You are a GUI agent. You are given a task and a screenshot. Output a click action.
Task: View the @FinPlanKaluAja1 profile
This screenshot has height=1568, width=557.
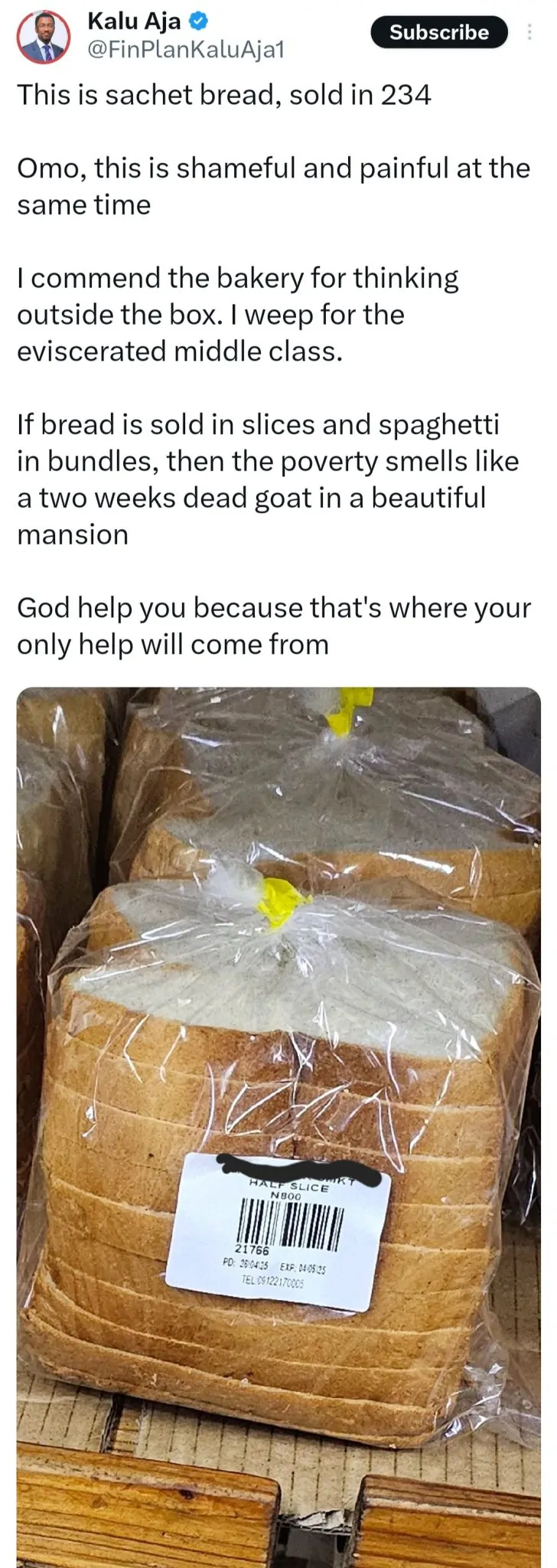coord(186,50)
